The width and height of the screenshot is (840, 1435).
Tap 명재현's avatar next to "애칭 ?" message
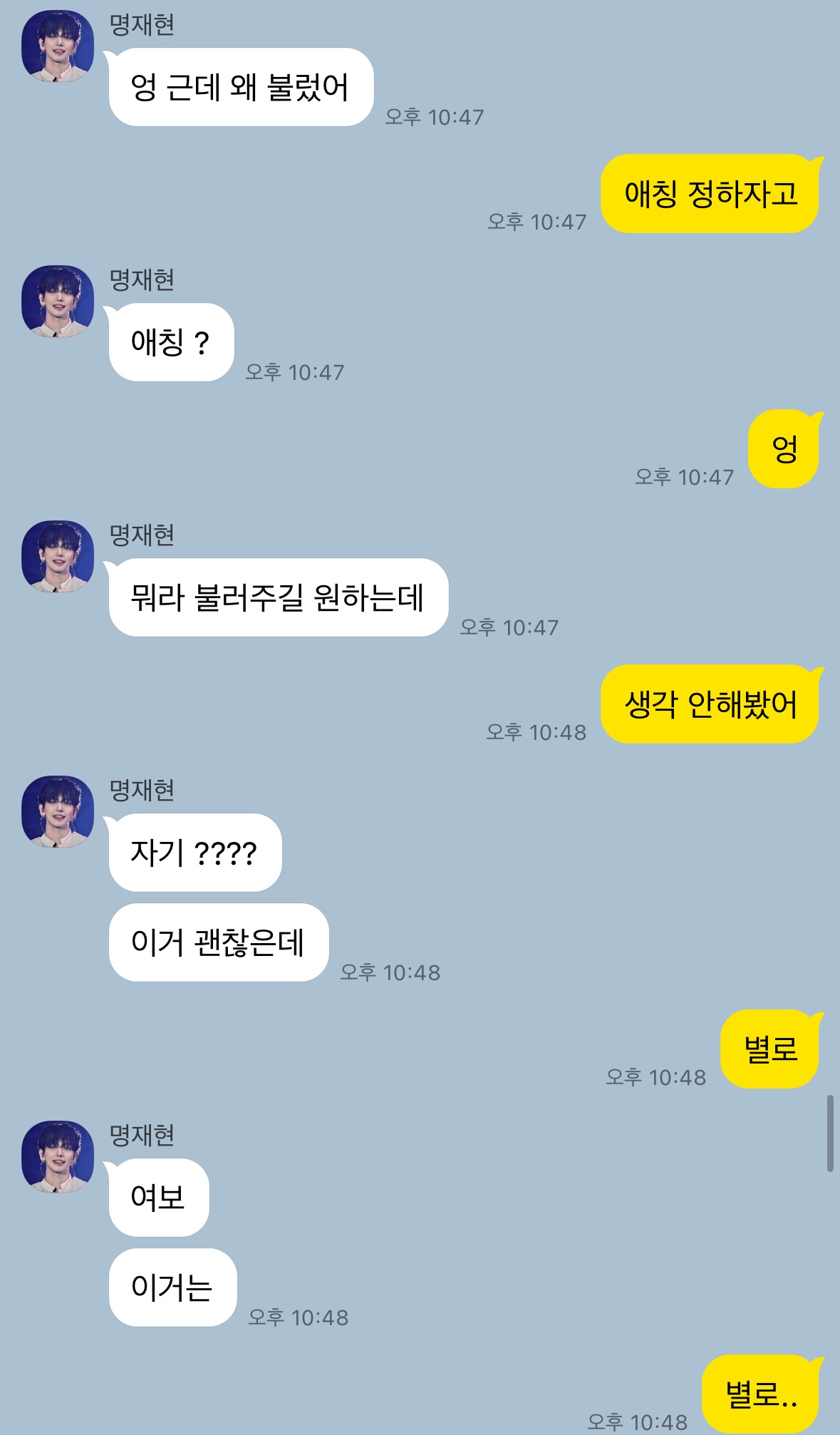pos(58,302)
